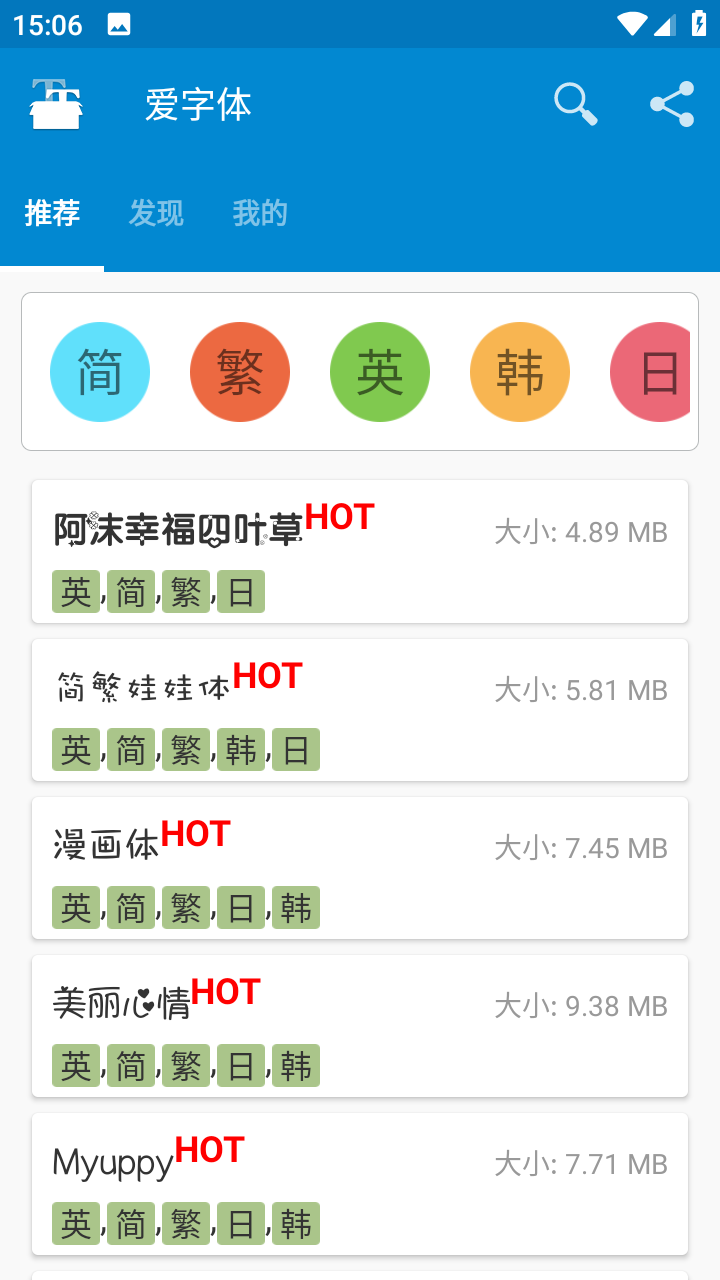720x1280 pixels.
Task: Open the 阿沫幸福四叶草 font card
Action: point(360,551)
